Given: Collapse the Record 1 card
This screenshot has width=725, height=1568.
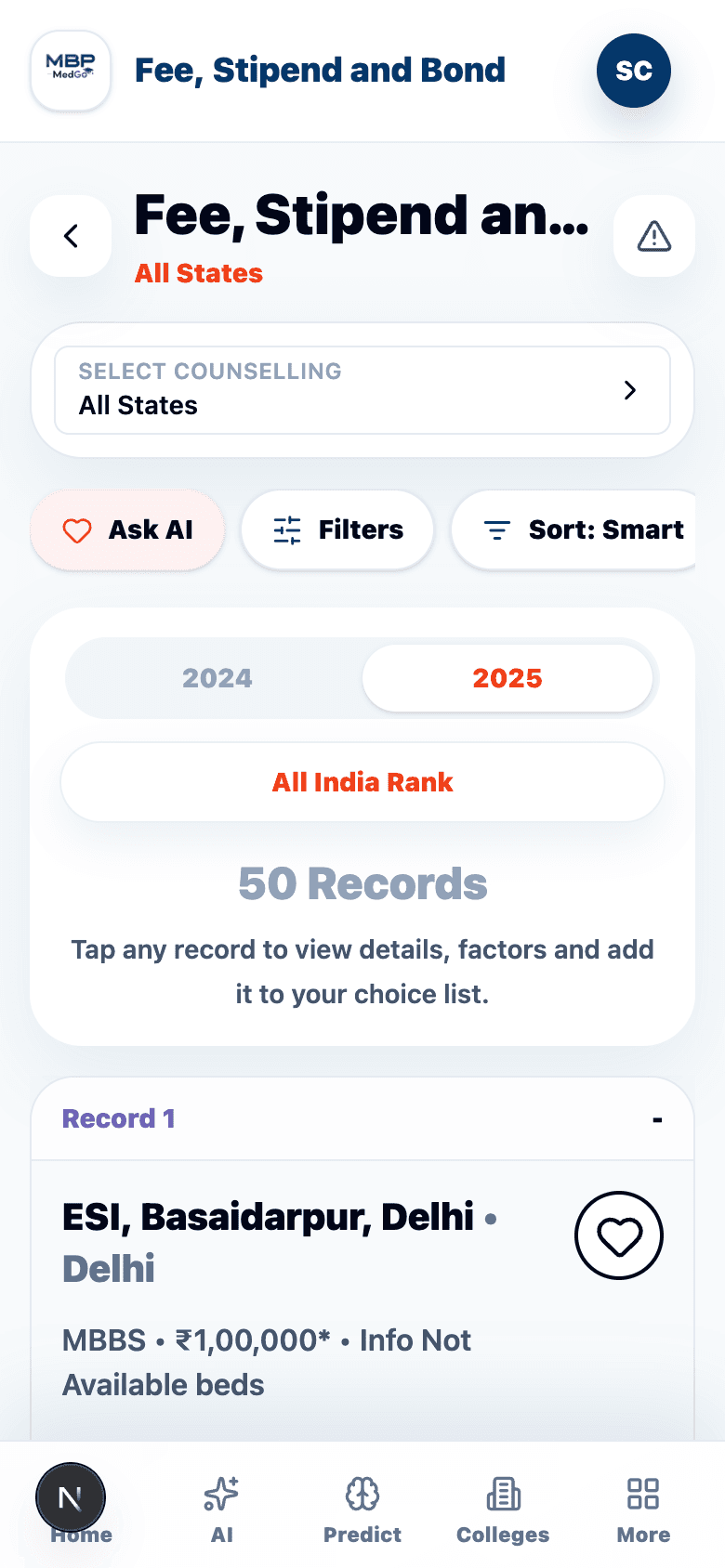Looking at the screenshot, I should [657, 1119].
